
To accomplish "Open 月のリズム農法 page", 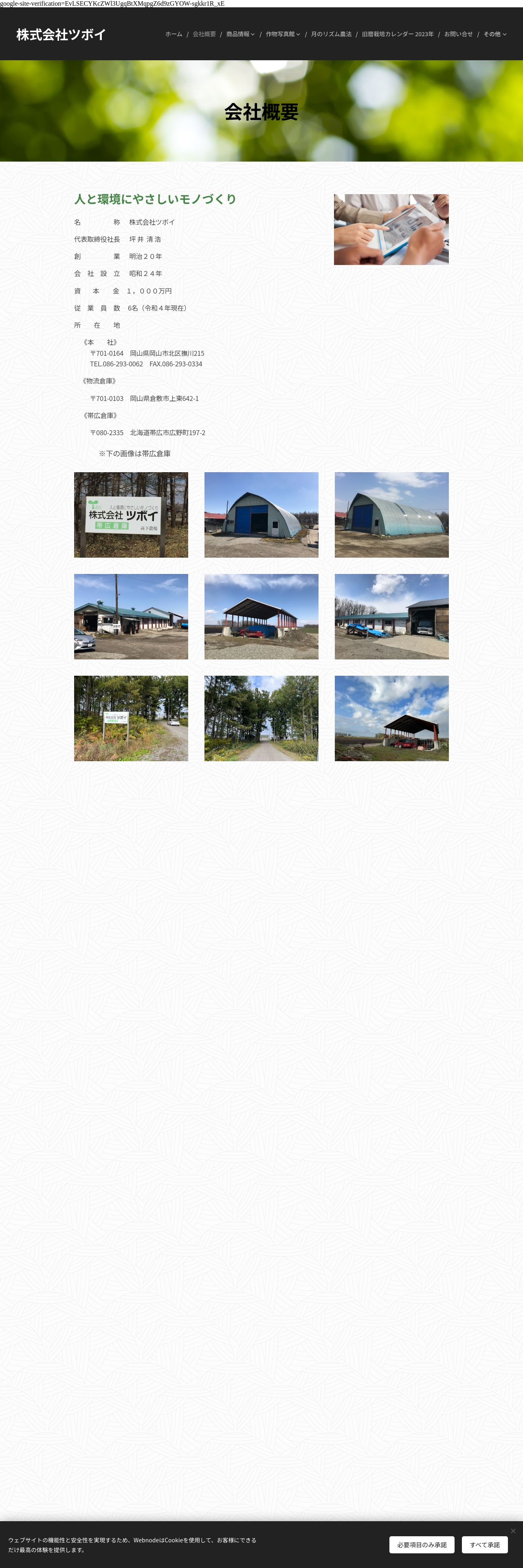I will (331, 35).
